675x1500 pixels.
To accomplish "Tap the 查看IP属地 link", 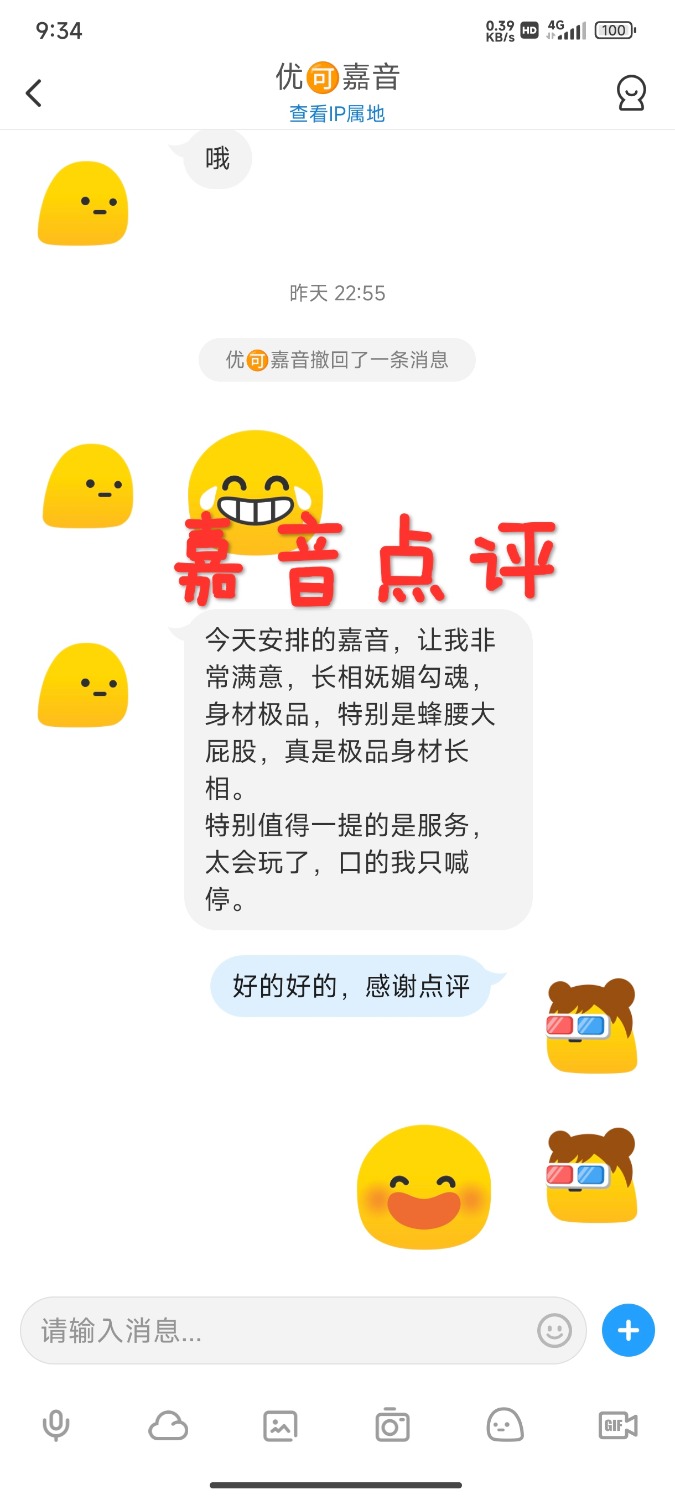I will coord(337,114).
